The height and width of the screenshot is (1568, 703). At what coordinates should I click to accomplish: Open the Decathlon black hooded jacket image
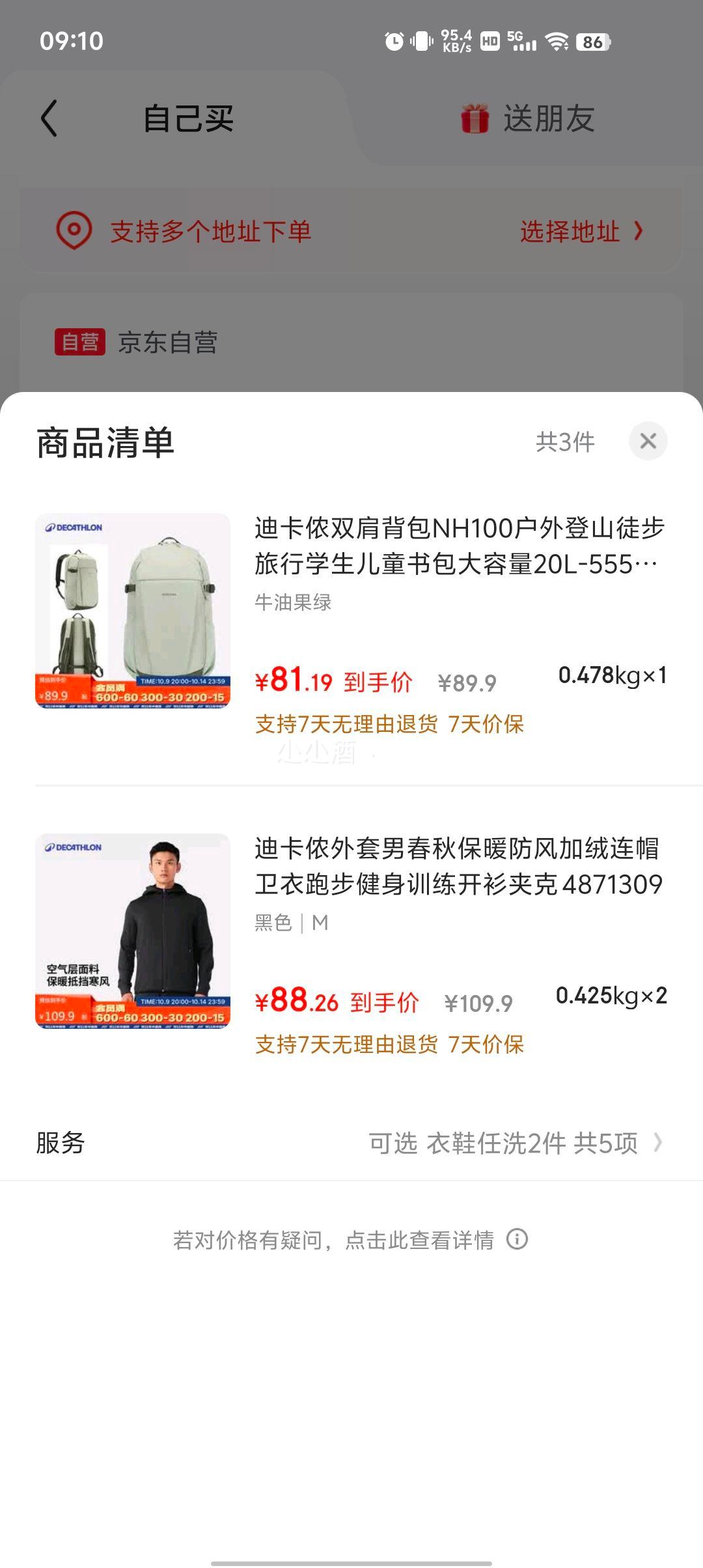click(x=133, y=931)
